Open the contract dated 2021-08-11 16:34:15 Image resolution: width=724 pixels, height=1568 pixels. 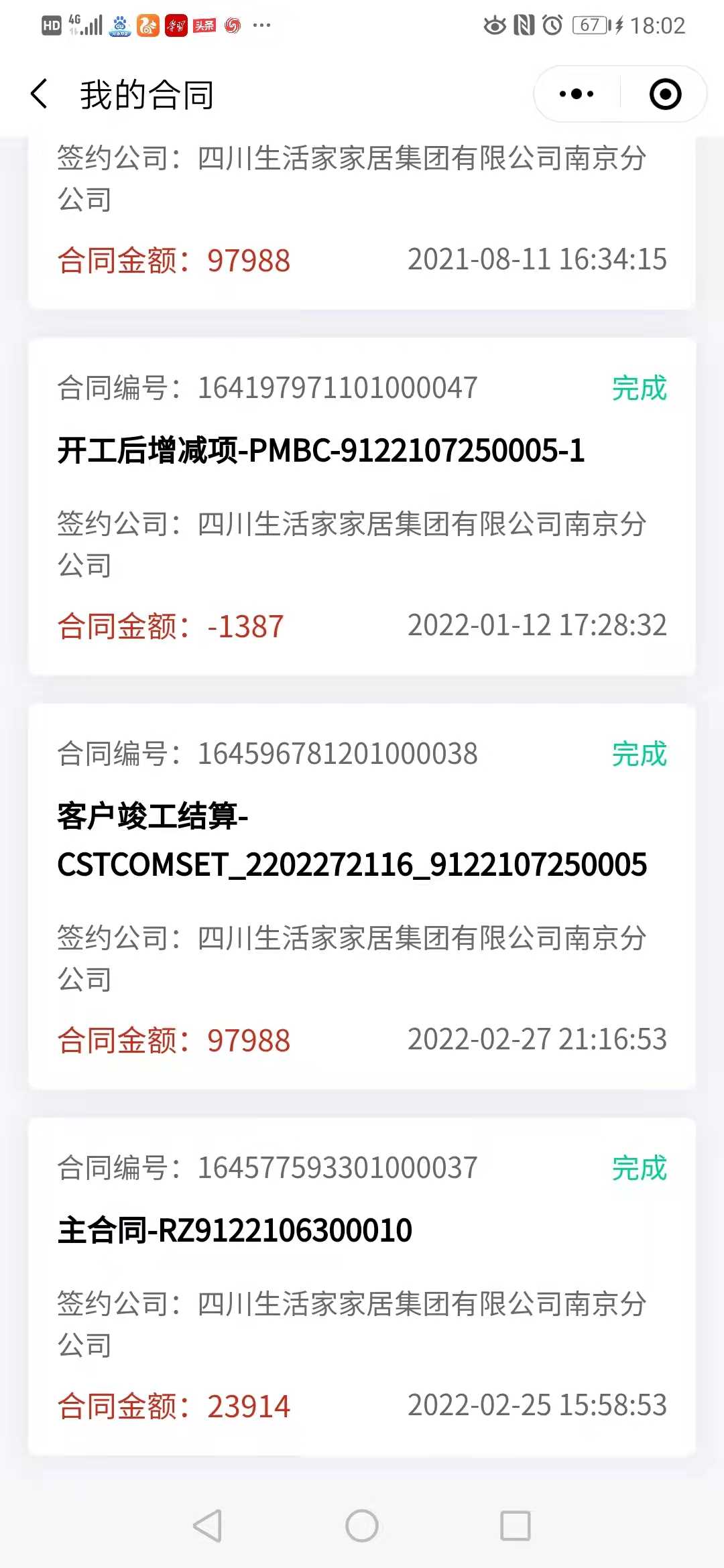point(362,221)
